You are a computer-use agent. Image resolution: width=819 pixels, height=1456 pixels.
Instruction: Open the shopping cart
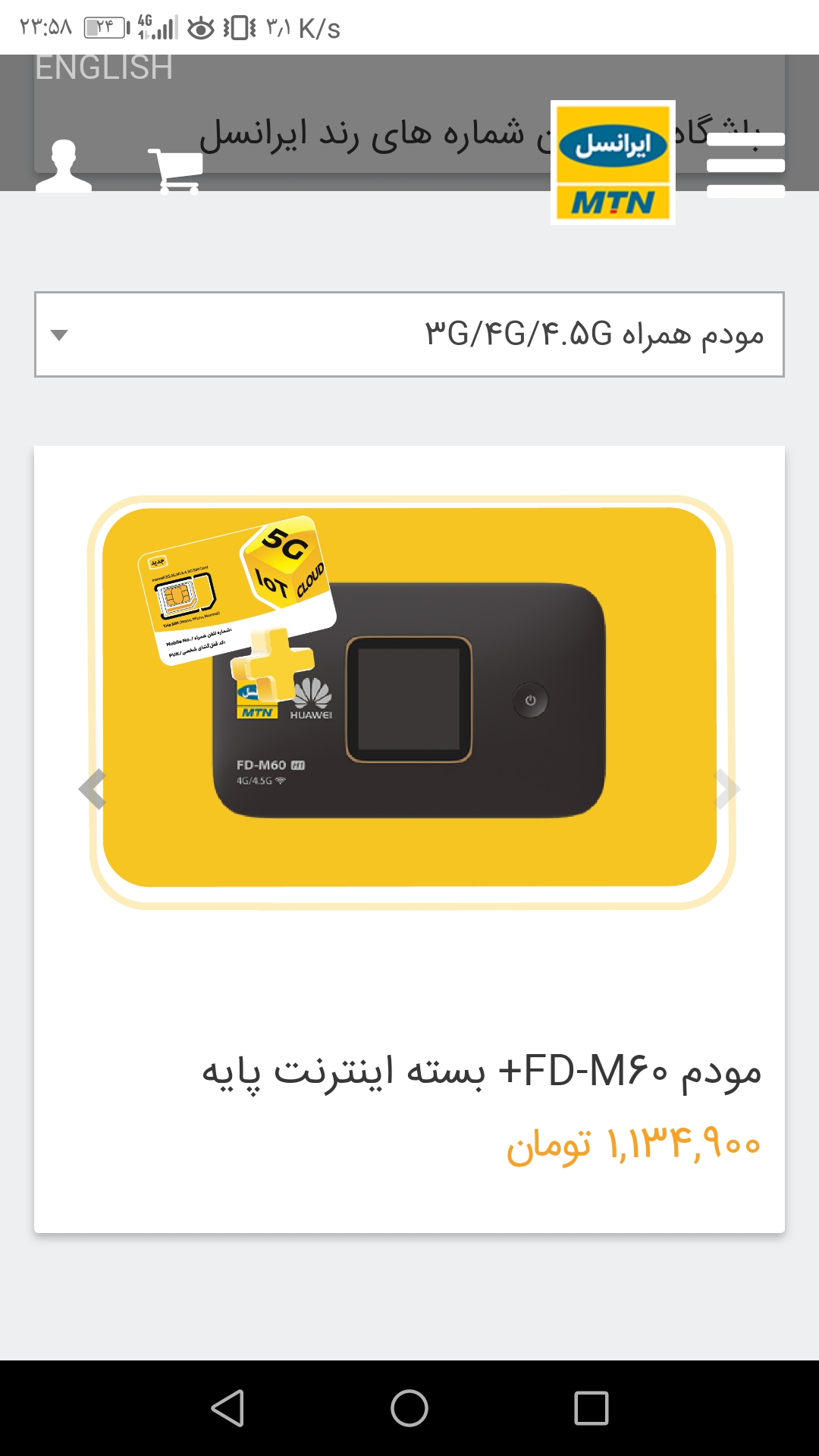[177, 170]
